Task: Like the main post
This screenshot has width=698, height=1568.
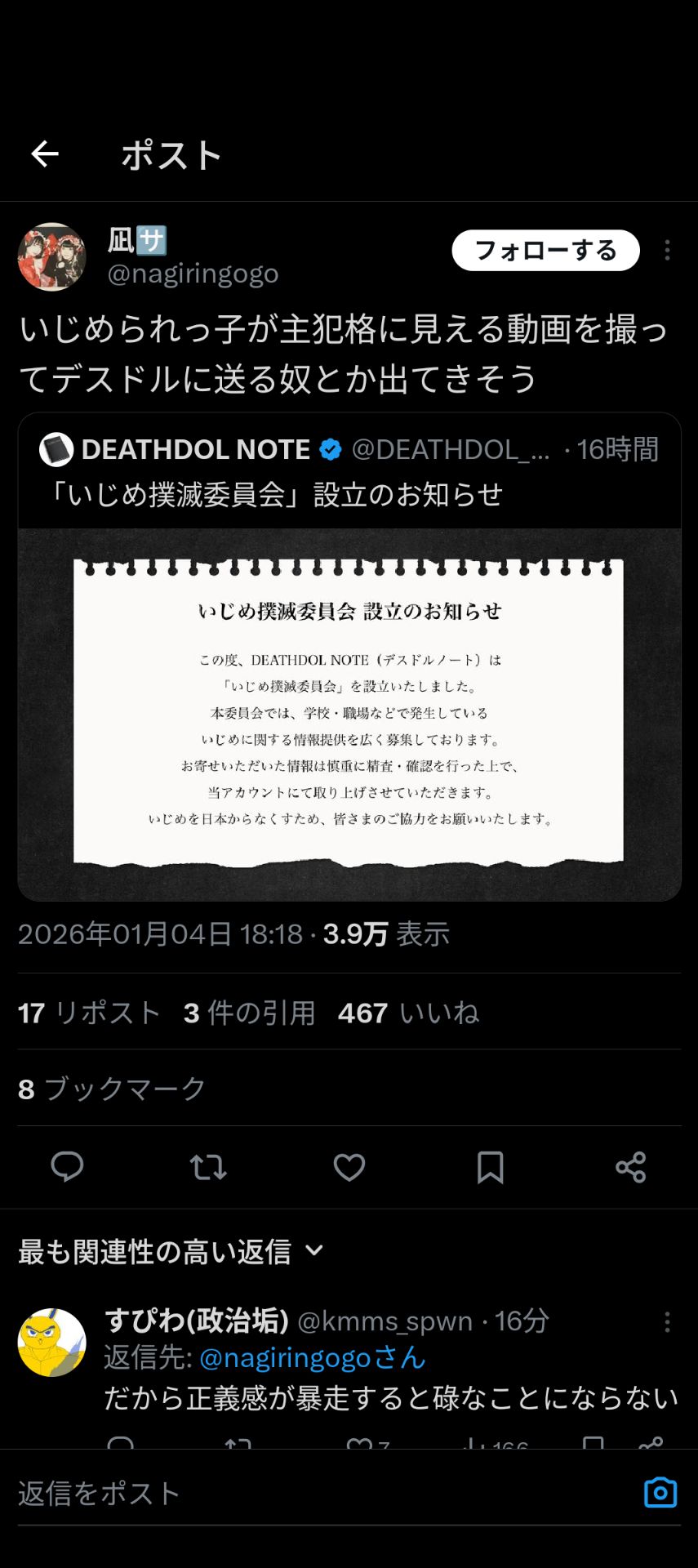Action: tap(349, 1167)
